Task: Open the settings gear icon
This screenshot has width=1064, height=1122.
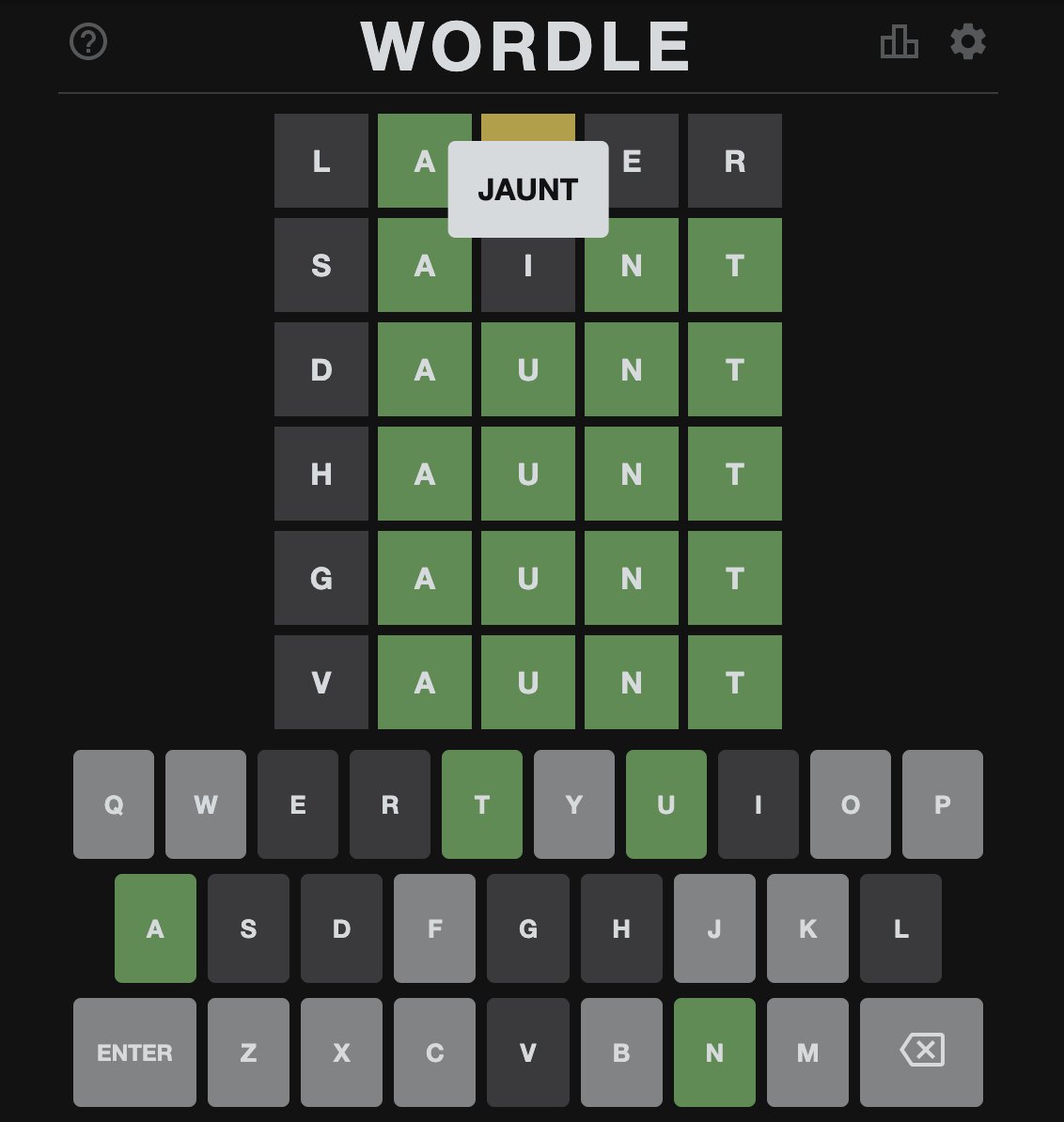Action: pyautogui.click(x=967, y=42)
